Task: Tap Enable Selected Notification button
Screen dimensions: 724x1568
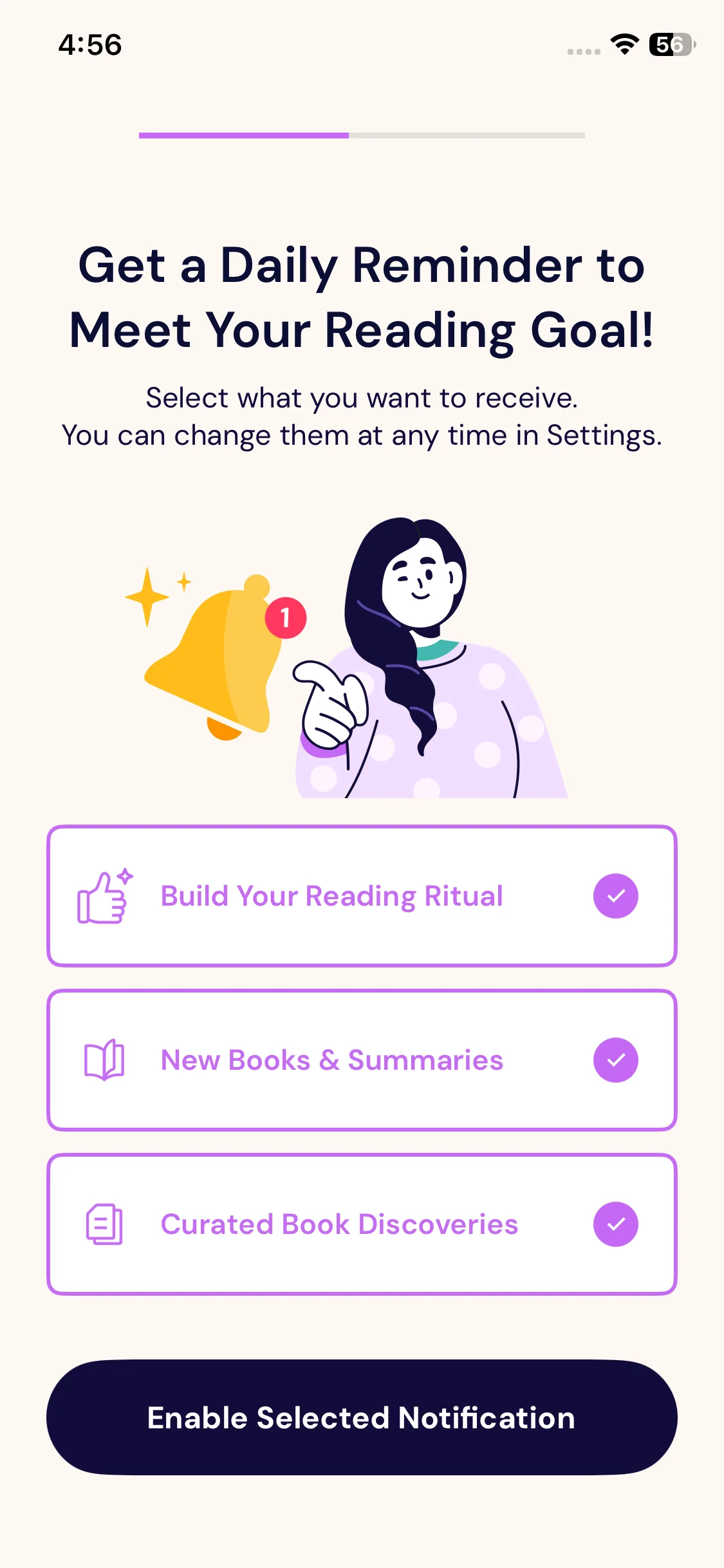Action: click(362, 1417)
